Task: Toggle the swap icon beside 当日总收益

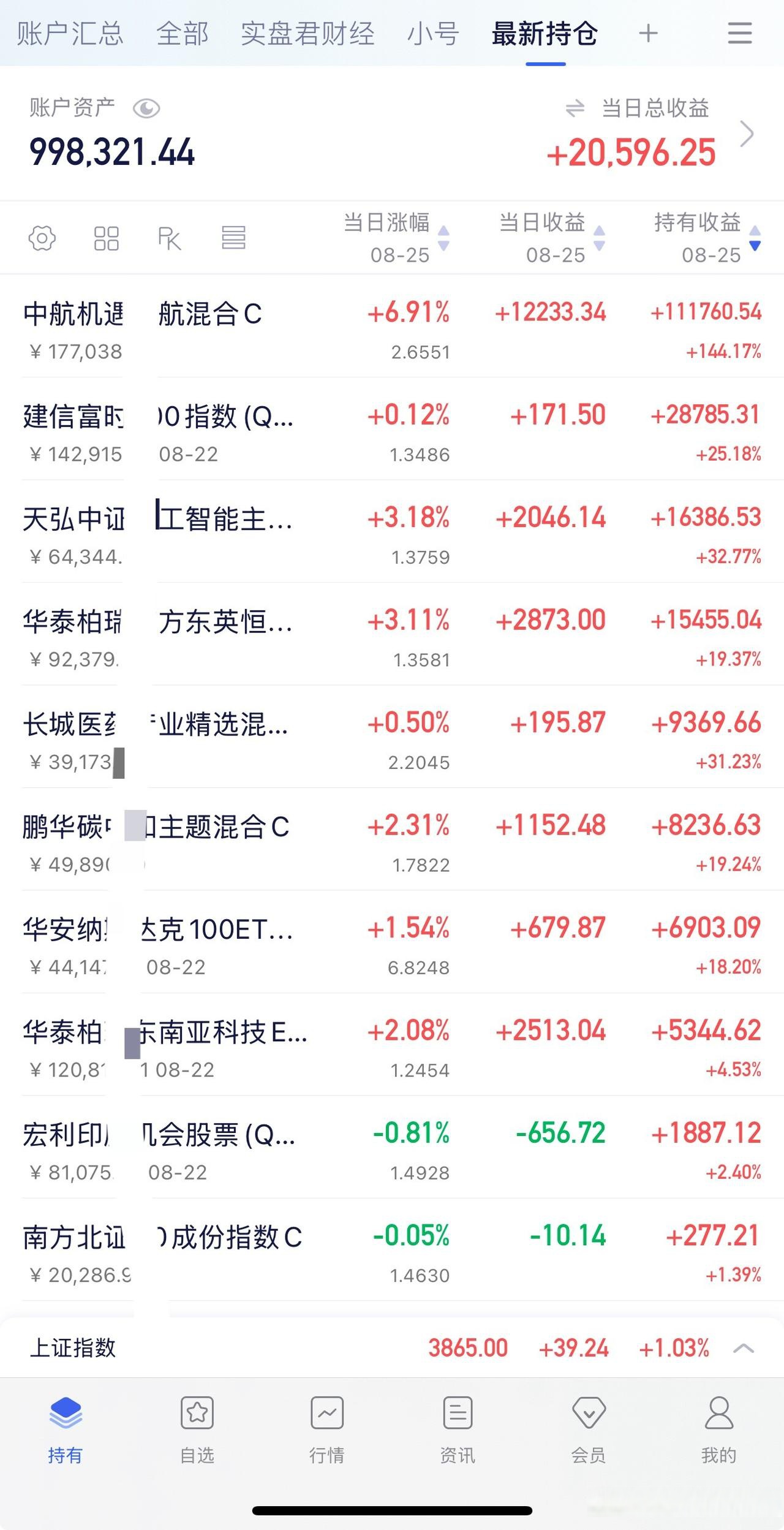Action: pos(574,109)
